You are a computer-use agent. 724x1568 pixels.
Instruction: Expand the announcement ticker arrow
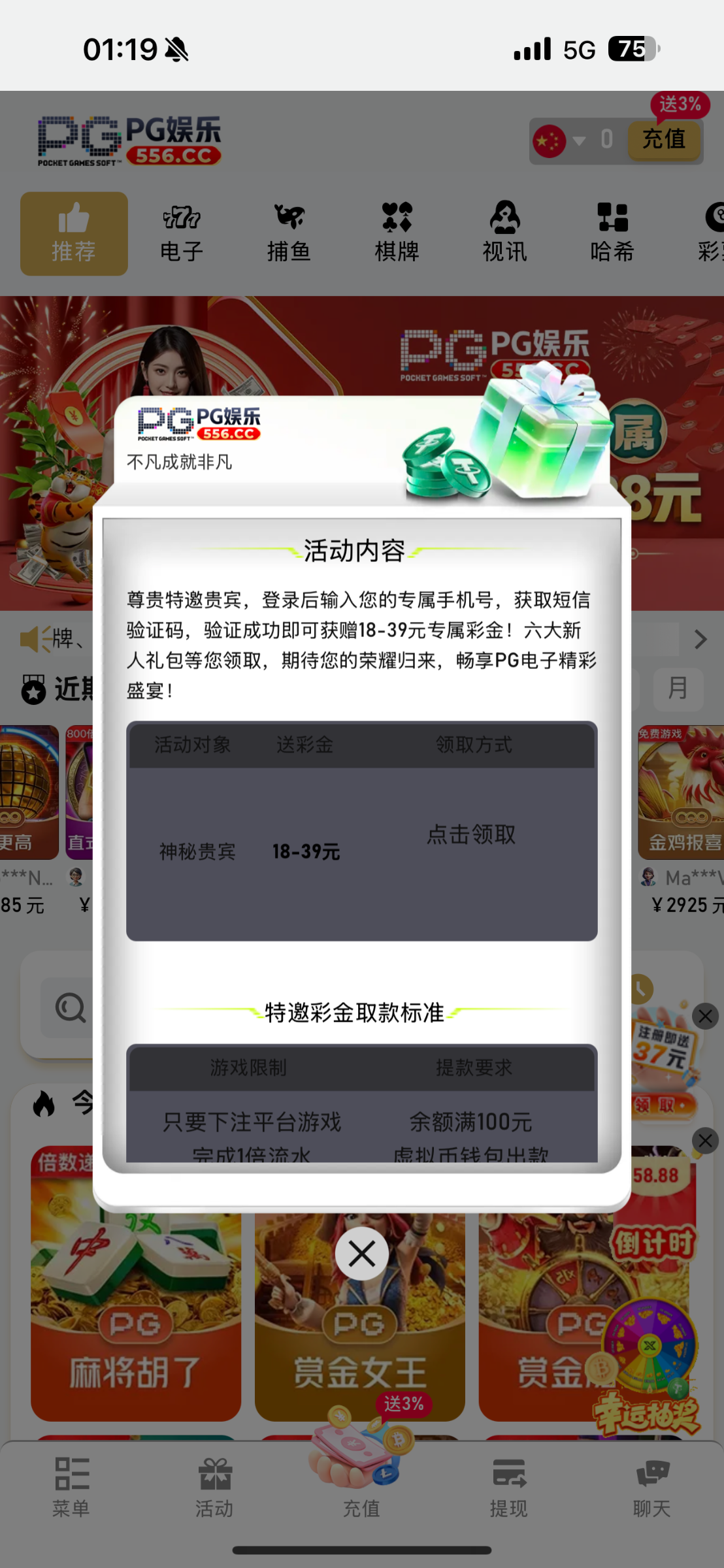[700, 639]
